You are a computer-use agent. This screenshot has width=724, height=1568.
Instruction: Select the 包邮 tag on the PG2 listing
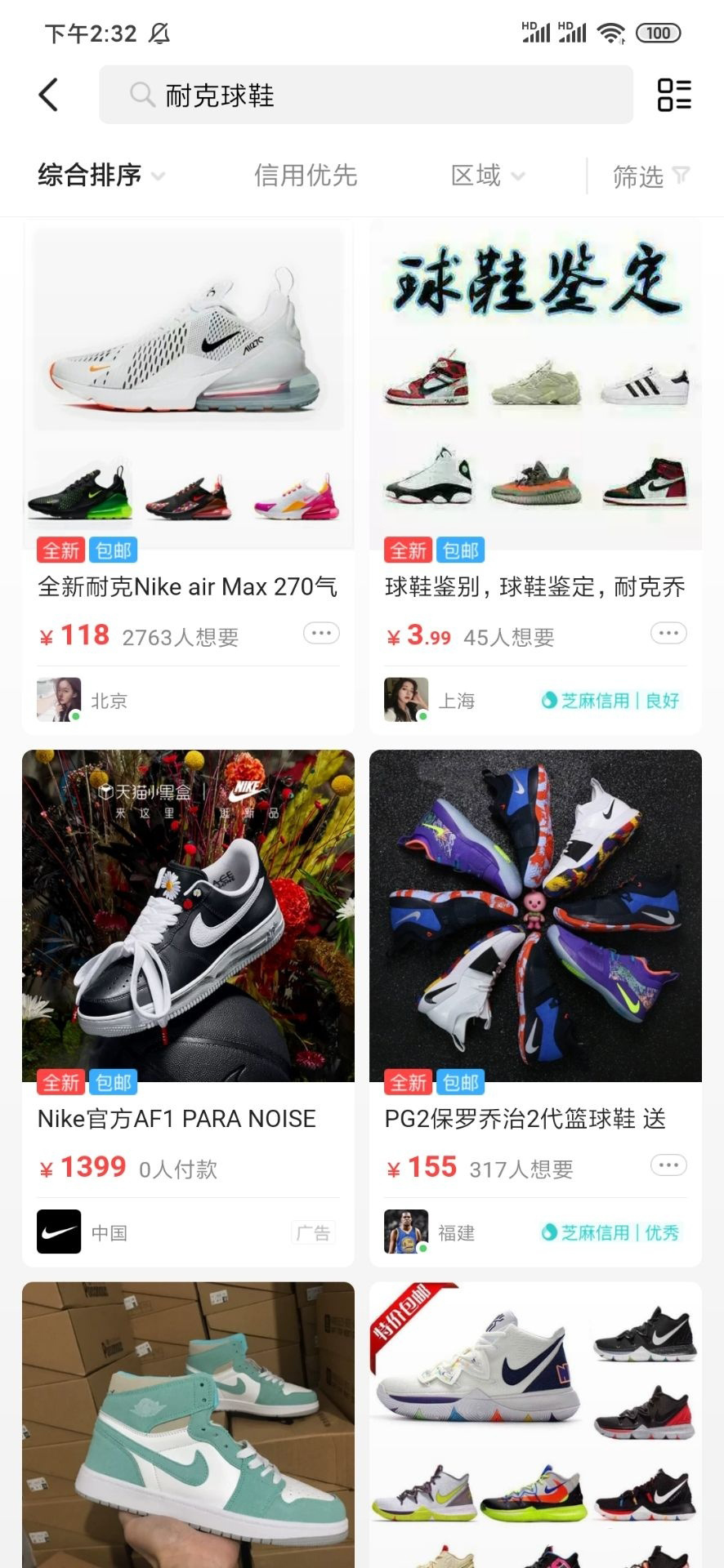pos(461,1082)
